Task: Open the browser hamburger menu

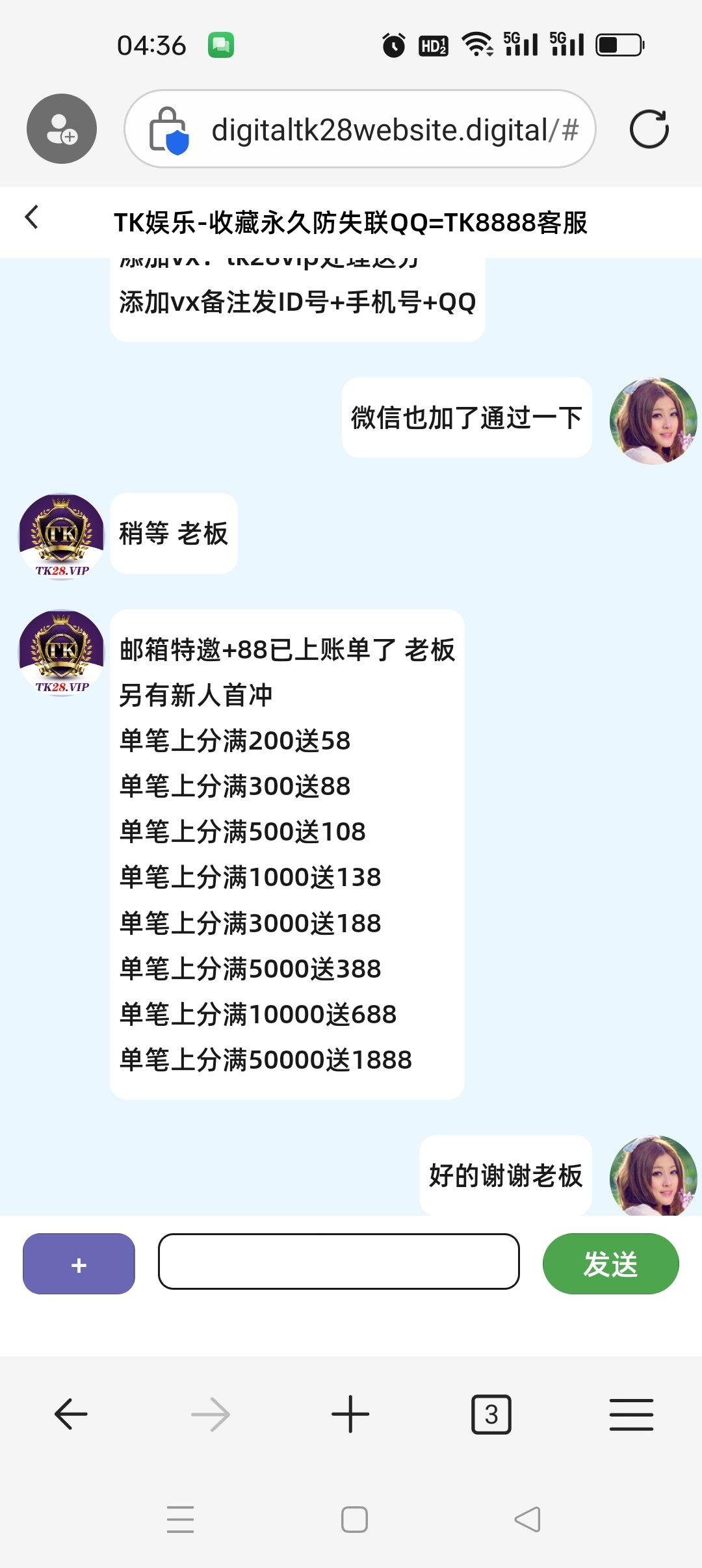Action: [631, 1414]
